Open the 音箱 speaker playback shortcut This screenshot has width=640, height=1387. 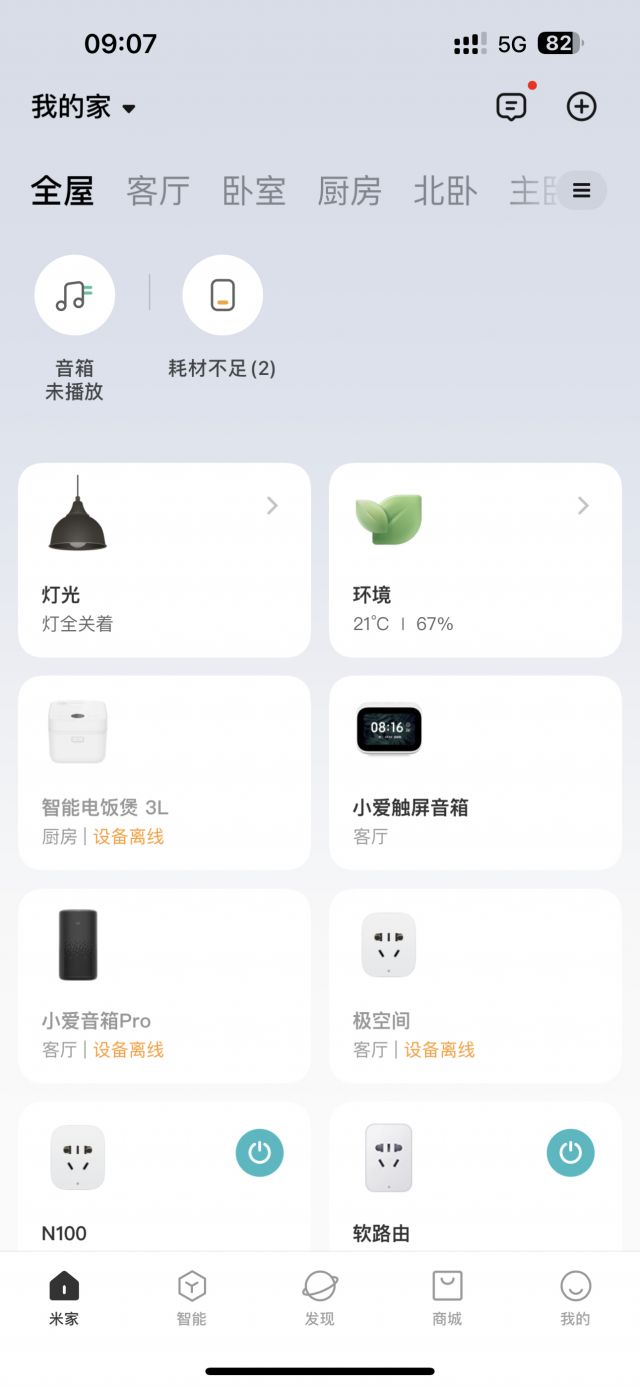pos(75,296)
